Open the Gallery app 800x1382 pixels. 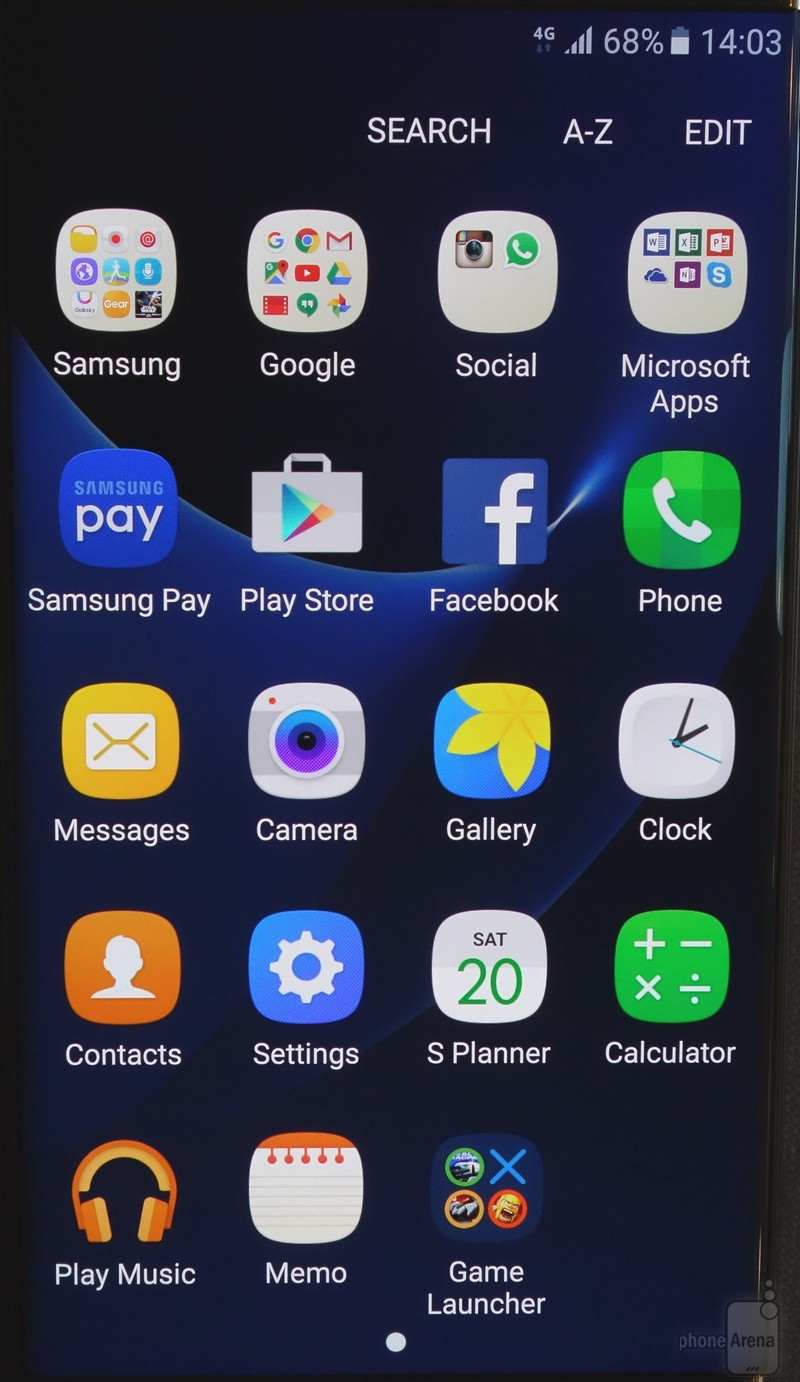(492, 741)
